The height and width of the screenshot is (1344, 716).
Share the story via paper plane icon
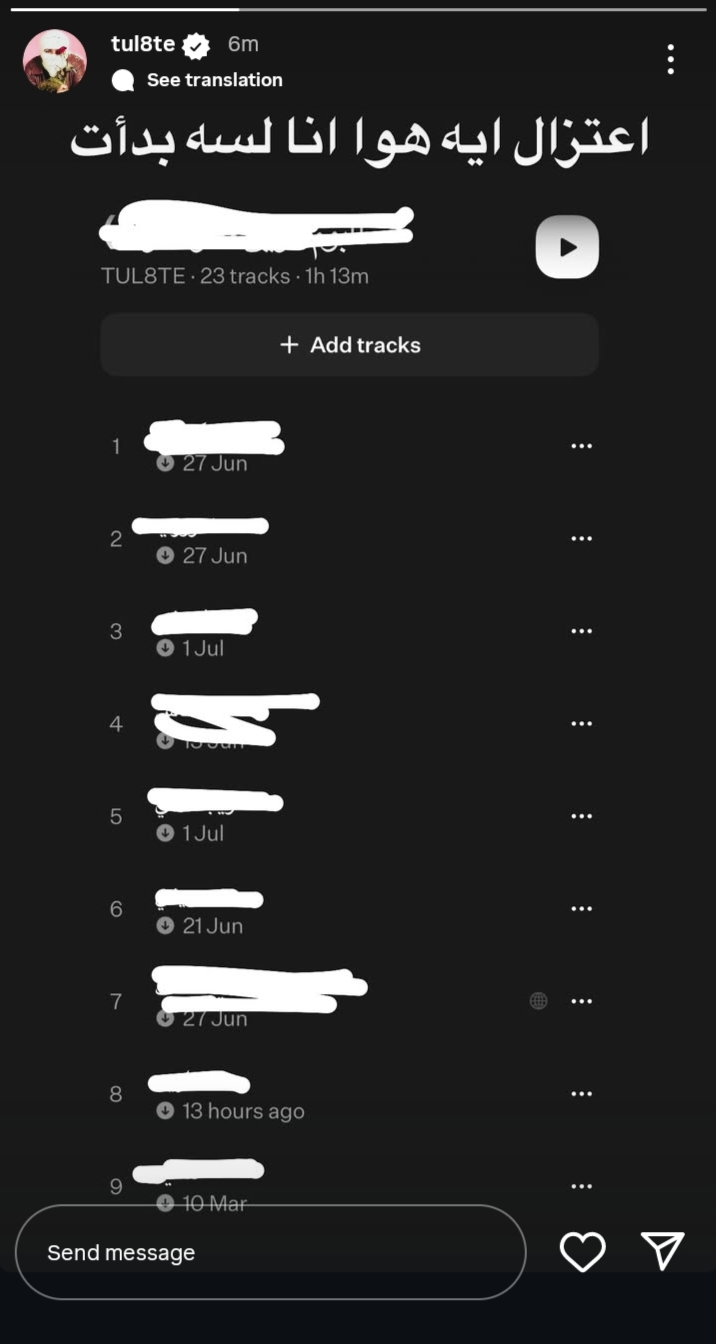pyautogui.click(x=662, y=1251)
